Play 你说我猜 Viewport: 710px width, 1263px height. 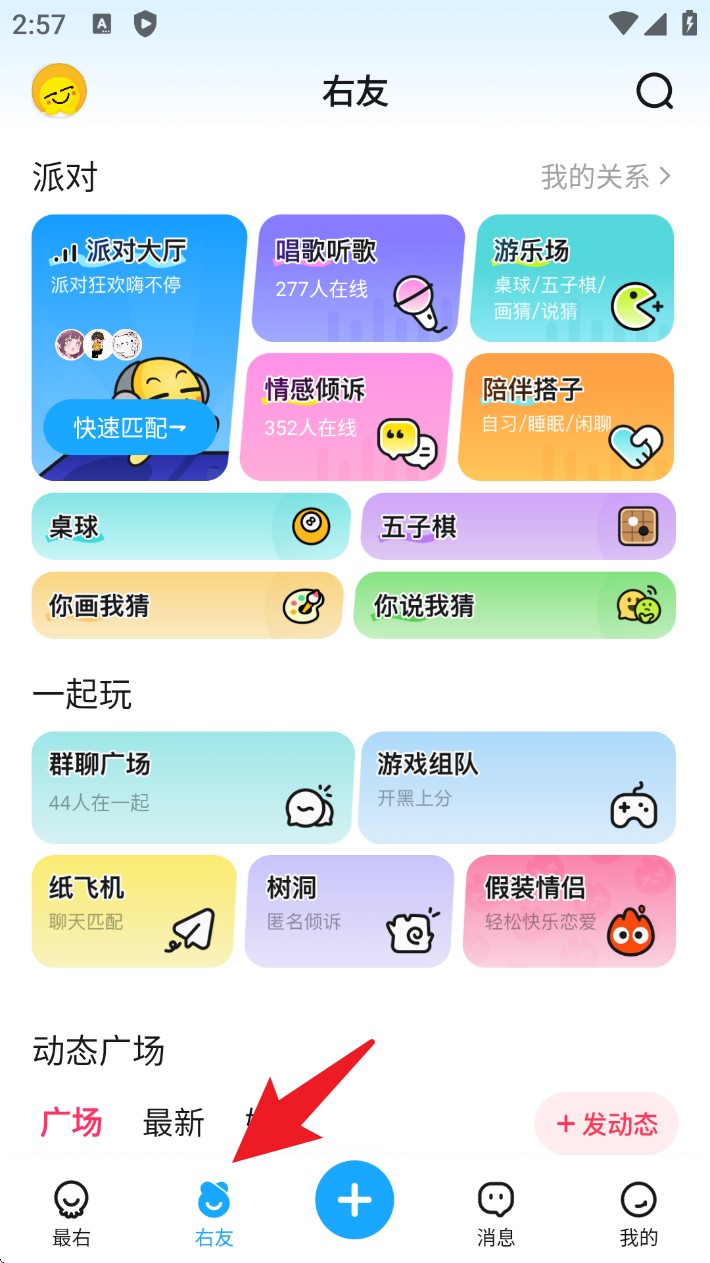[x=514, y=605]
